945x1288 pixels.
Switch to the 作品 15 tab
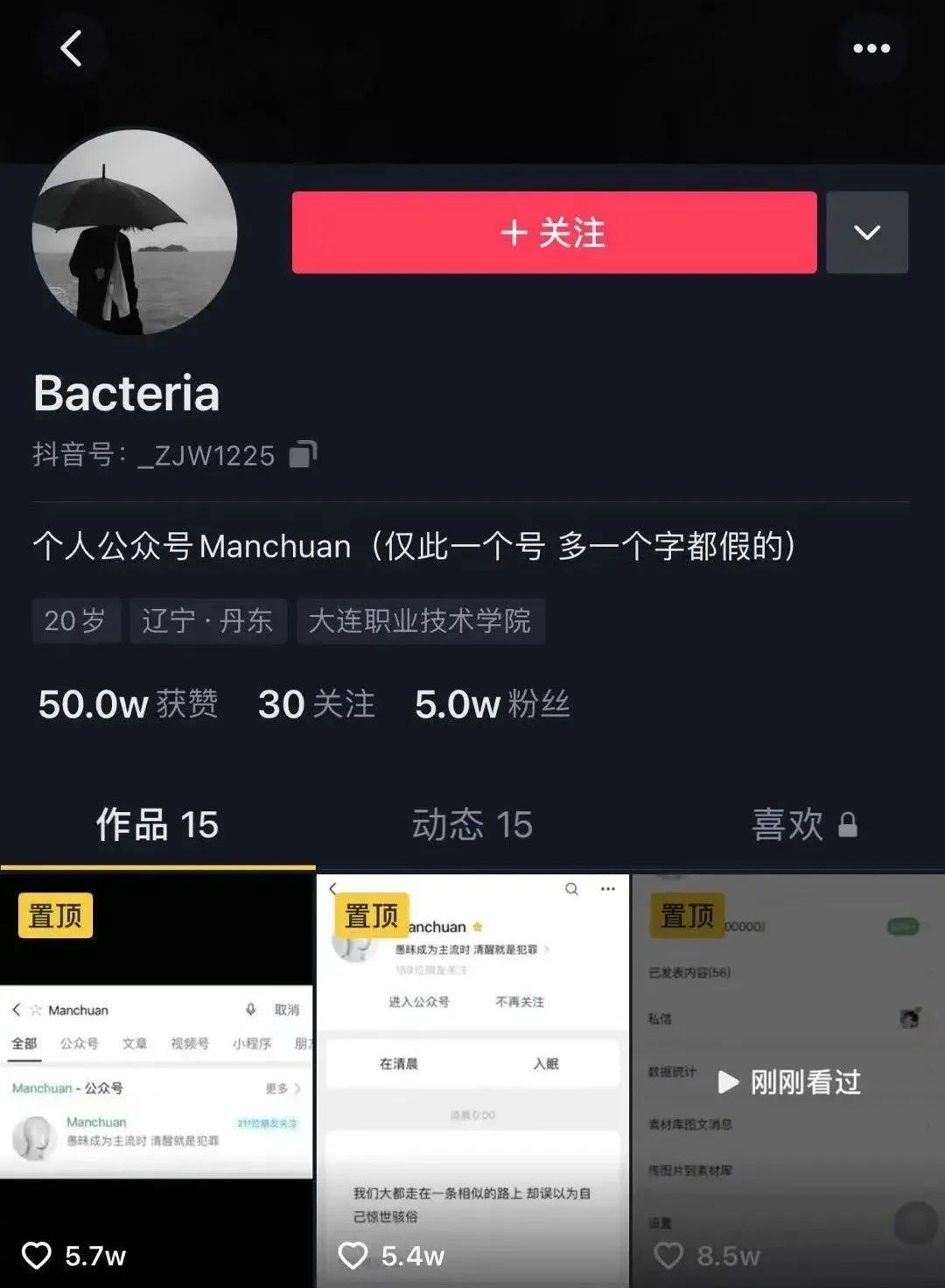tap(157, 824)
